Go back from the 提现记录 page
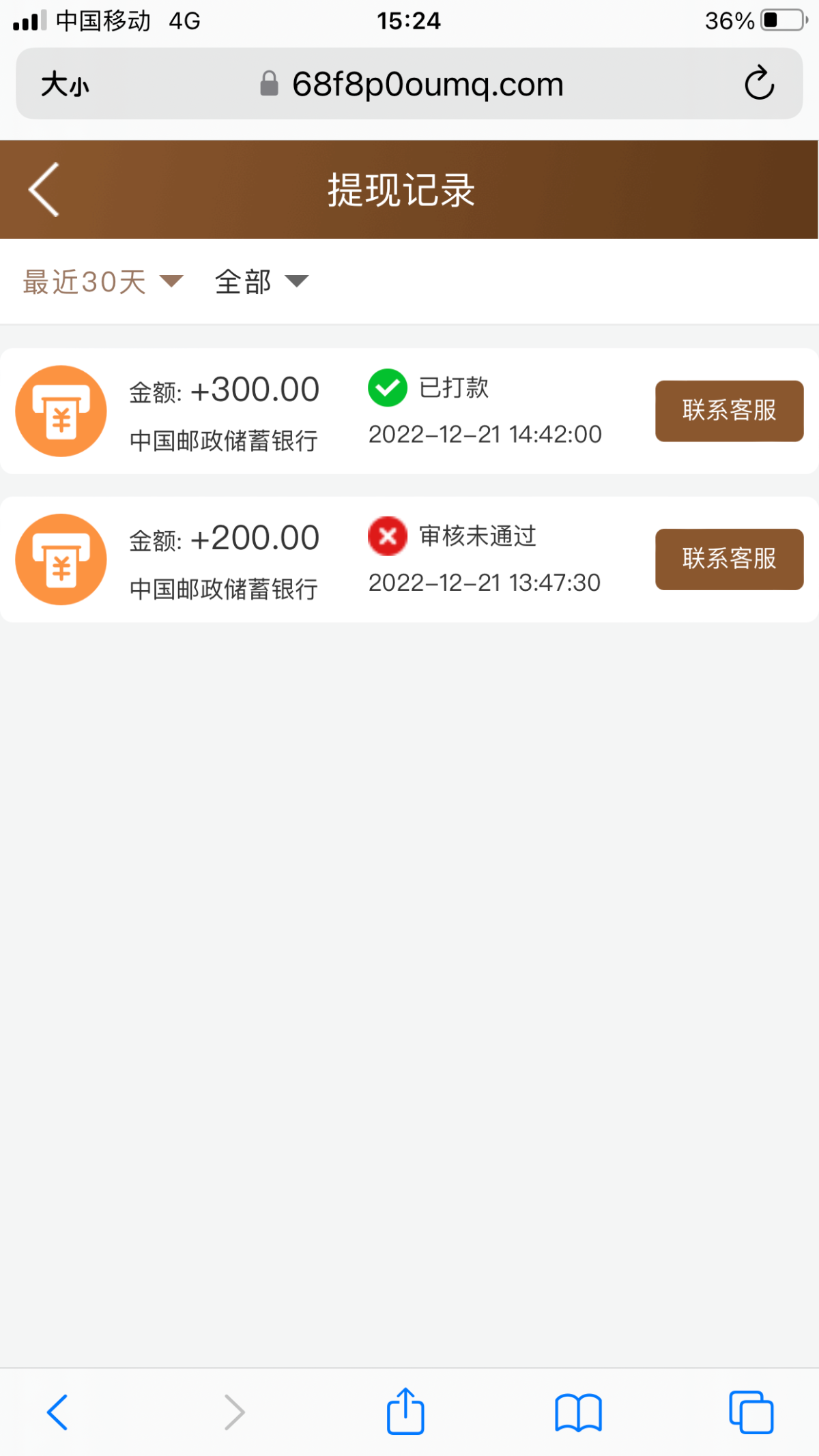Image resolution: width=819 pixels, height=1456 pixels. pyautogui.click(x=44, y=190)
